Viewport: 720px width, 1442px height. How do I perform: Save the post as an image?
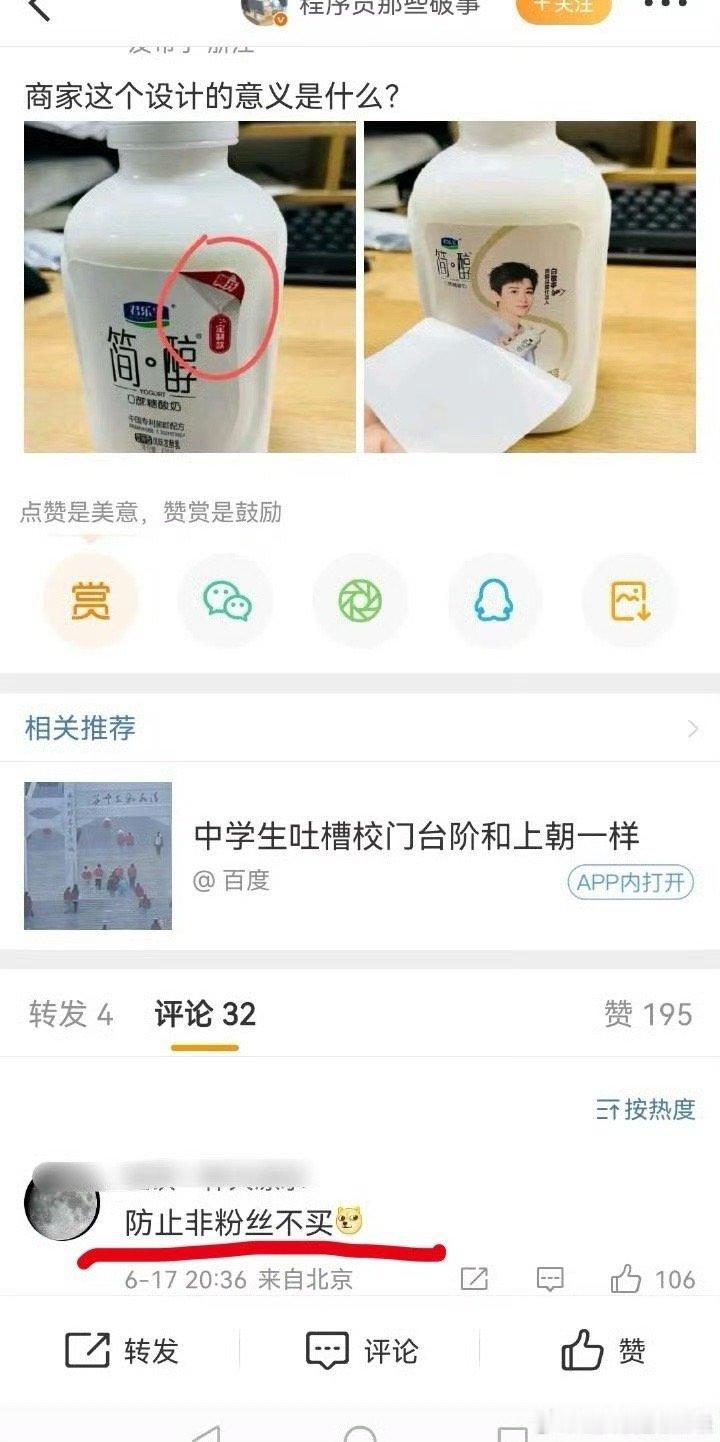coord(630,601)
